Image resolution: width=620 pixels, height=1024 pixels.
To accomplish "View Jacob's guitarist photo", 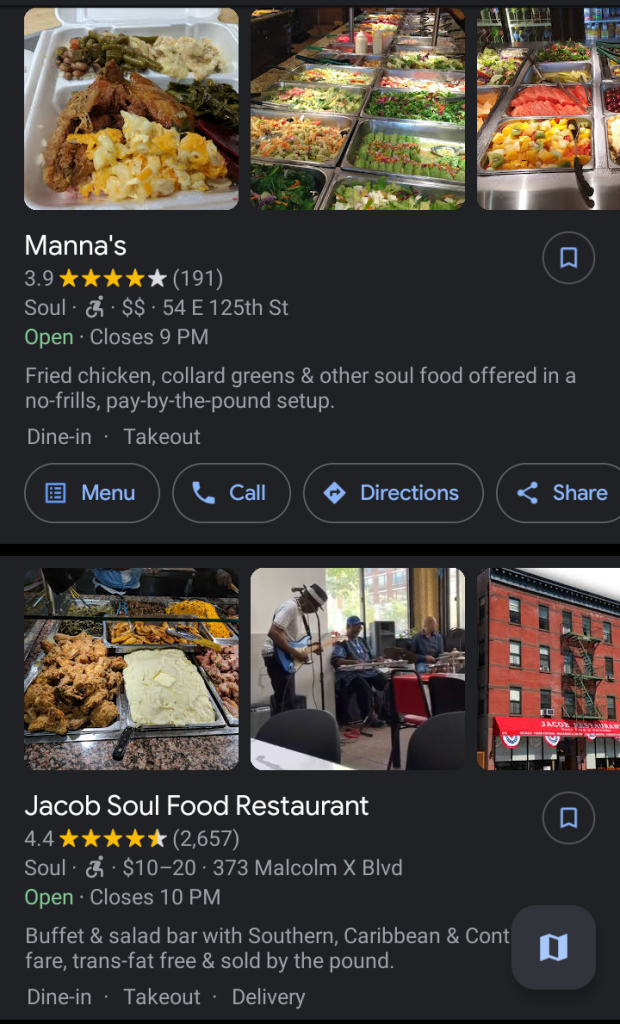I will click(357, 668).
